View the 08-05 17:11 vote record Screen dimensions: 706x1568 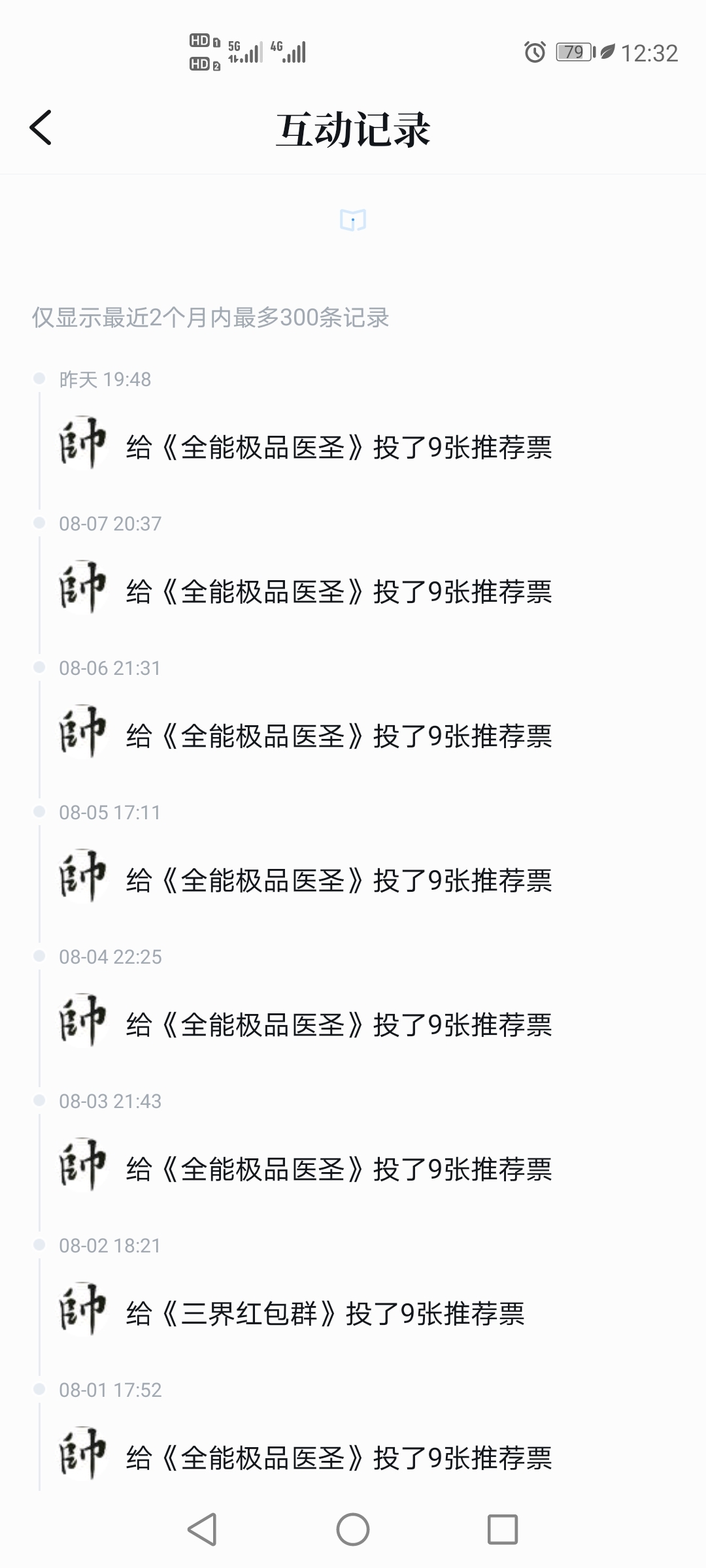(x=339, y=881)
